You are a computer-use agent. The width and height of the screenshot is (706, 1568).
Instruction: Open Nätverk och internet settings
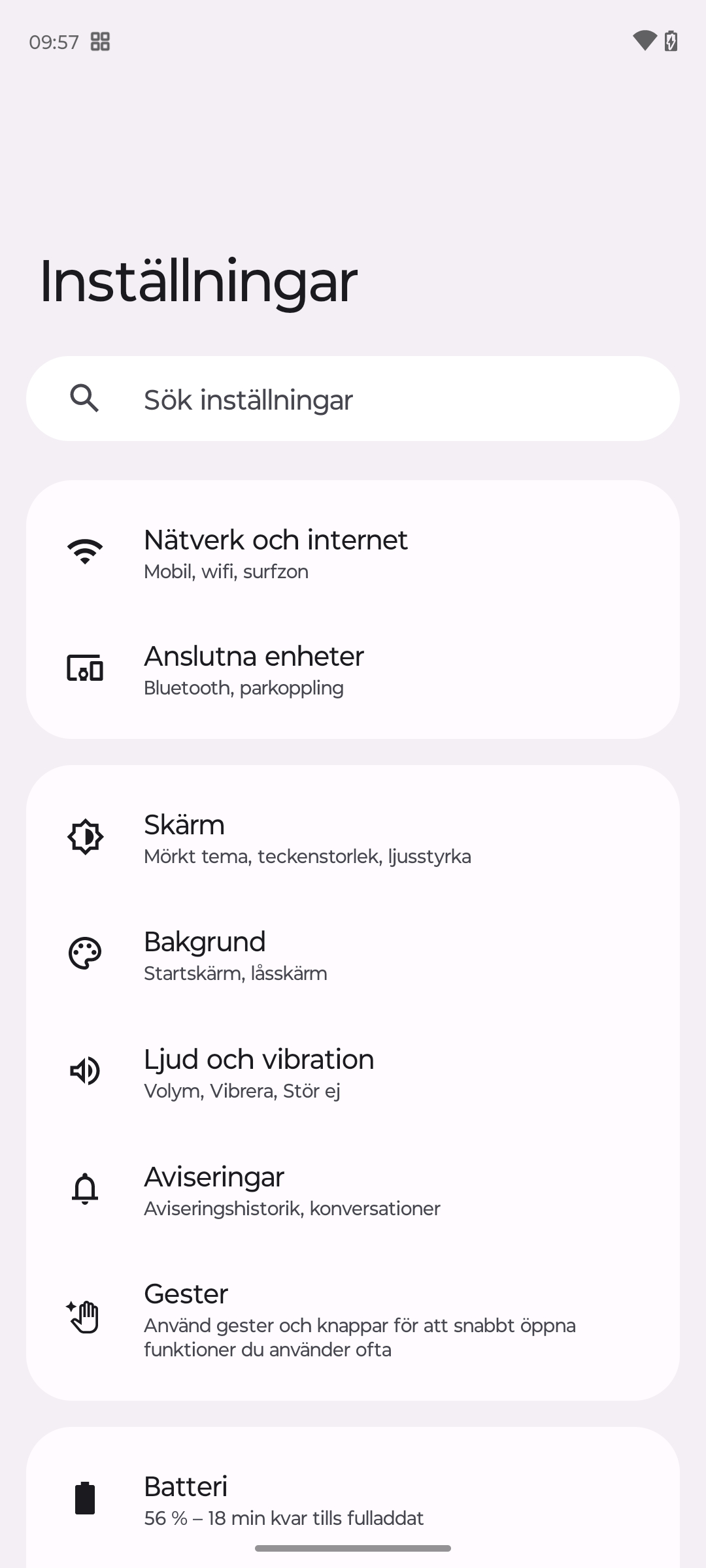pos(353,553)
